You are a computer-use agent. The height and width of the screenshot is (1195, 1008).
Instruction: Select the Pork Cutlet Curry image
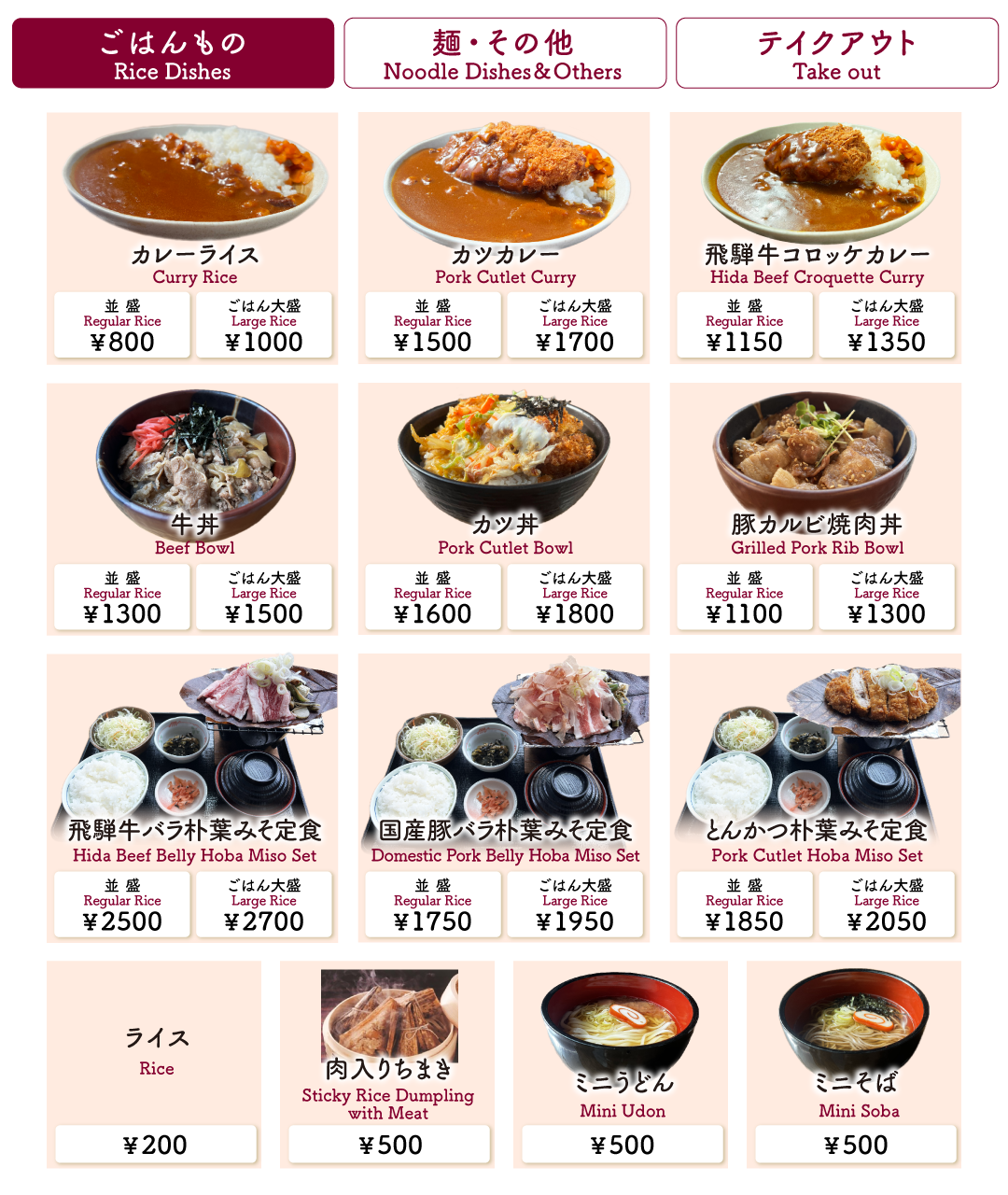point(504,177)
